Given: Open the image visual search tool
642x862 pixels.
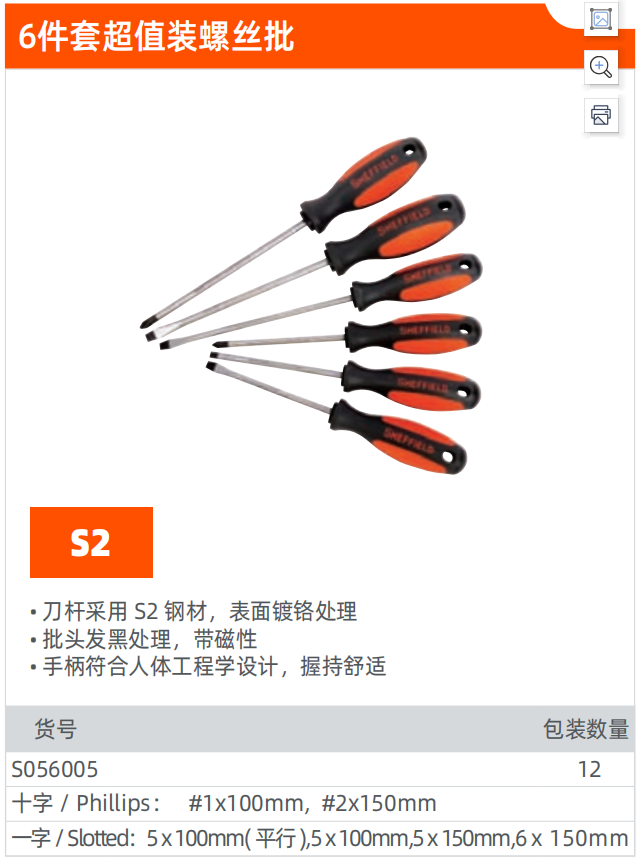Looking at the screenshot, I should tap(601, 19).
